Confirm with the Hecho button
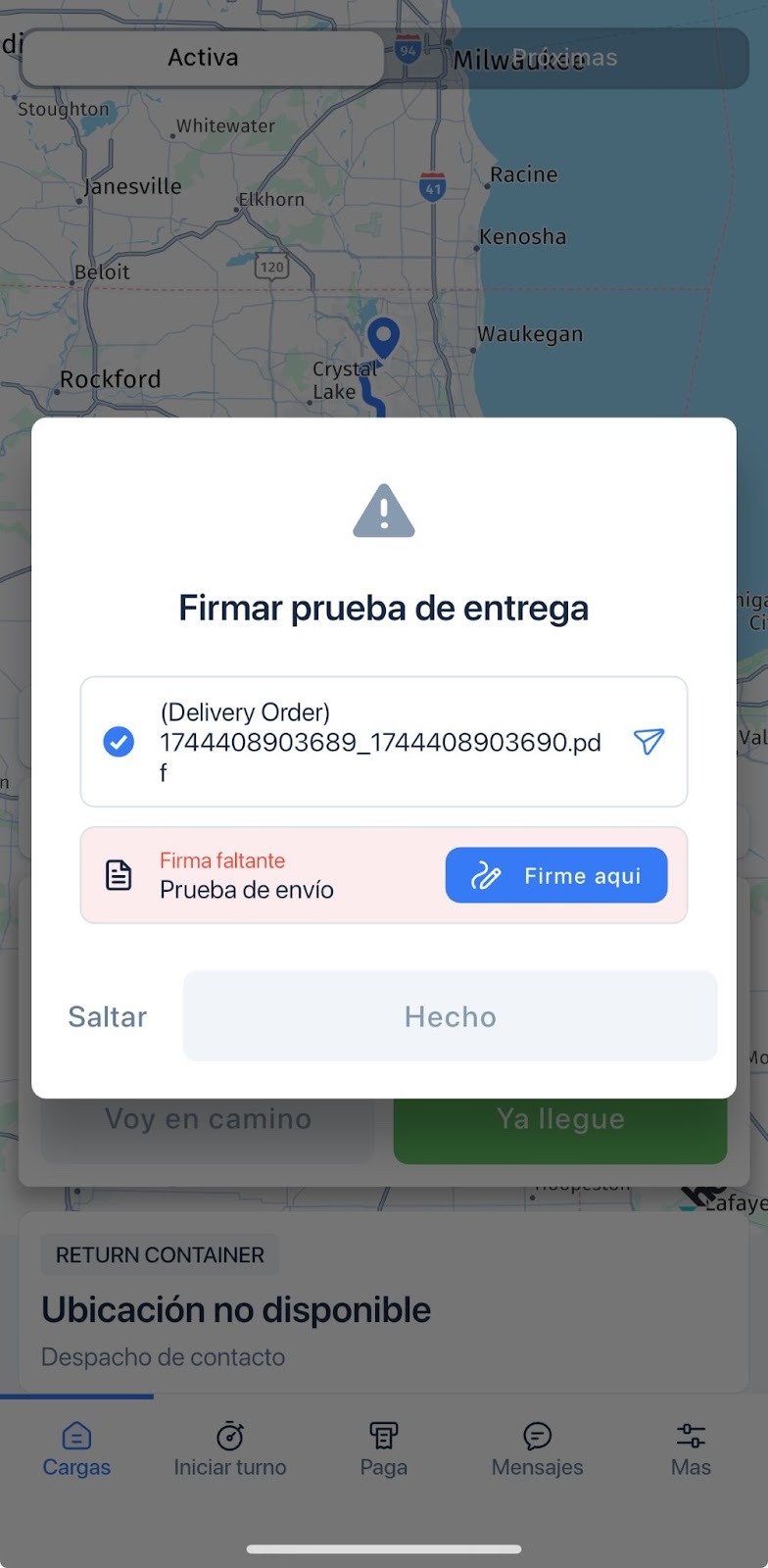This screenshot has height=1568, width=768. coord(451,1016)
